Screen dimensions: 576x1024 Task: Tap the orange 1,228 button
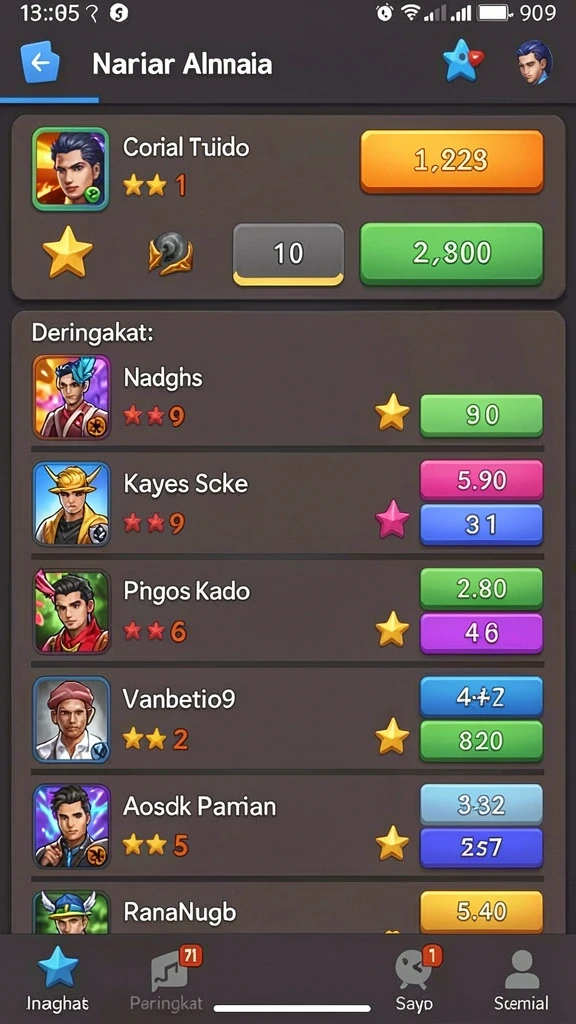tap(452, 161)
